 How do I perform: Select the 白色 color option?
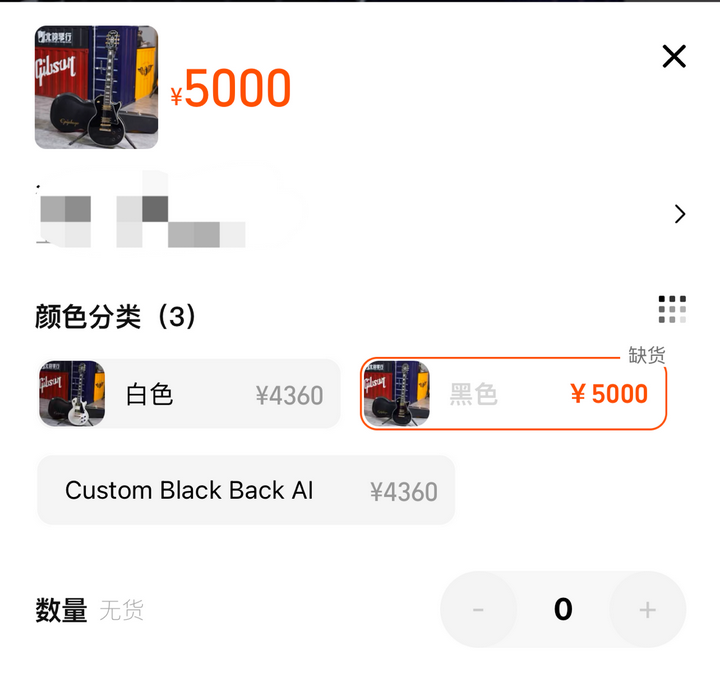pos(188,394)
